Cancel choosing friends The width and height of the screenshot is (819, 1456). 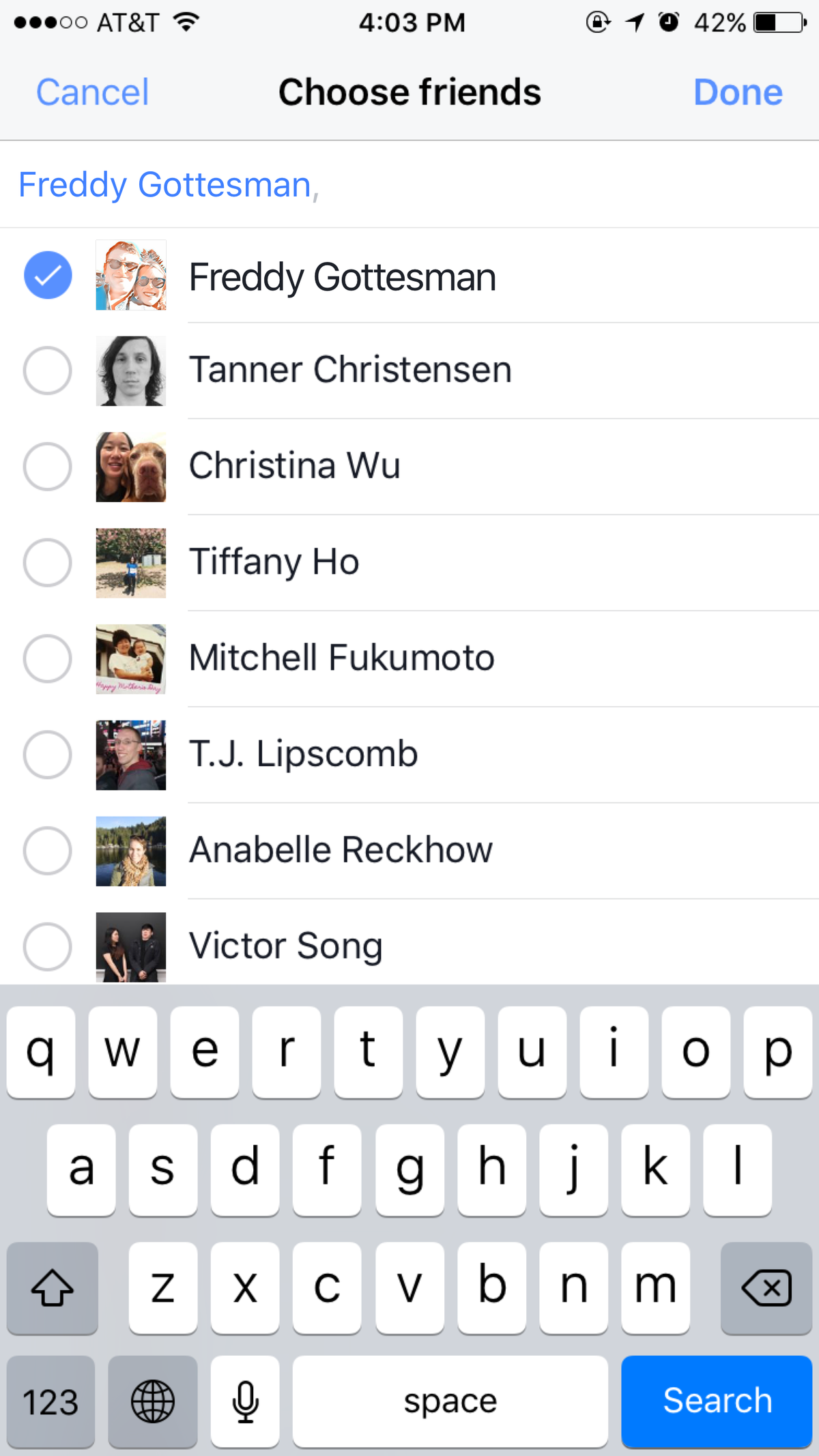pos(92,92)
